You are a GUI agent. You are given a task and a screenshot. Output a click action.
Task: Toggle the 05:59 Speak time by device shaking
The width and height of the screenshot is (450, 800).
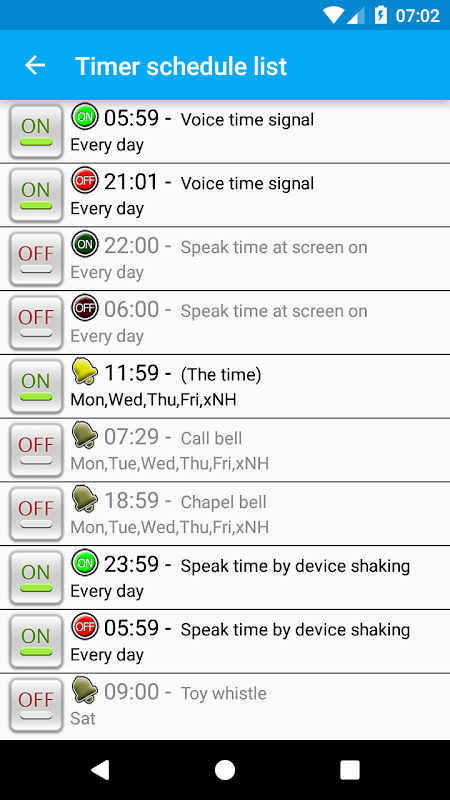click(x=36, y=642)
